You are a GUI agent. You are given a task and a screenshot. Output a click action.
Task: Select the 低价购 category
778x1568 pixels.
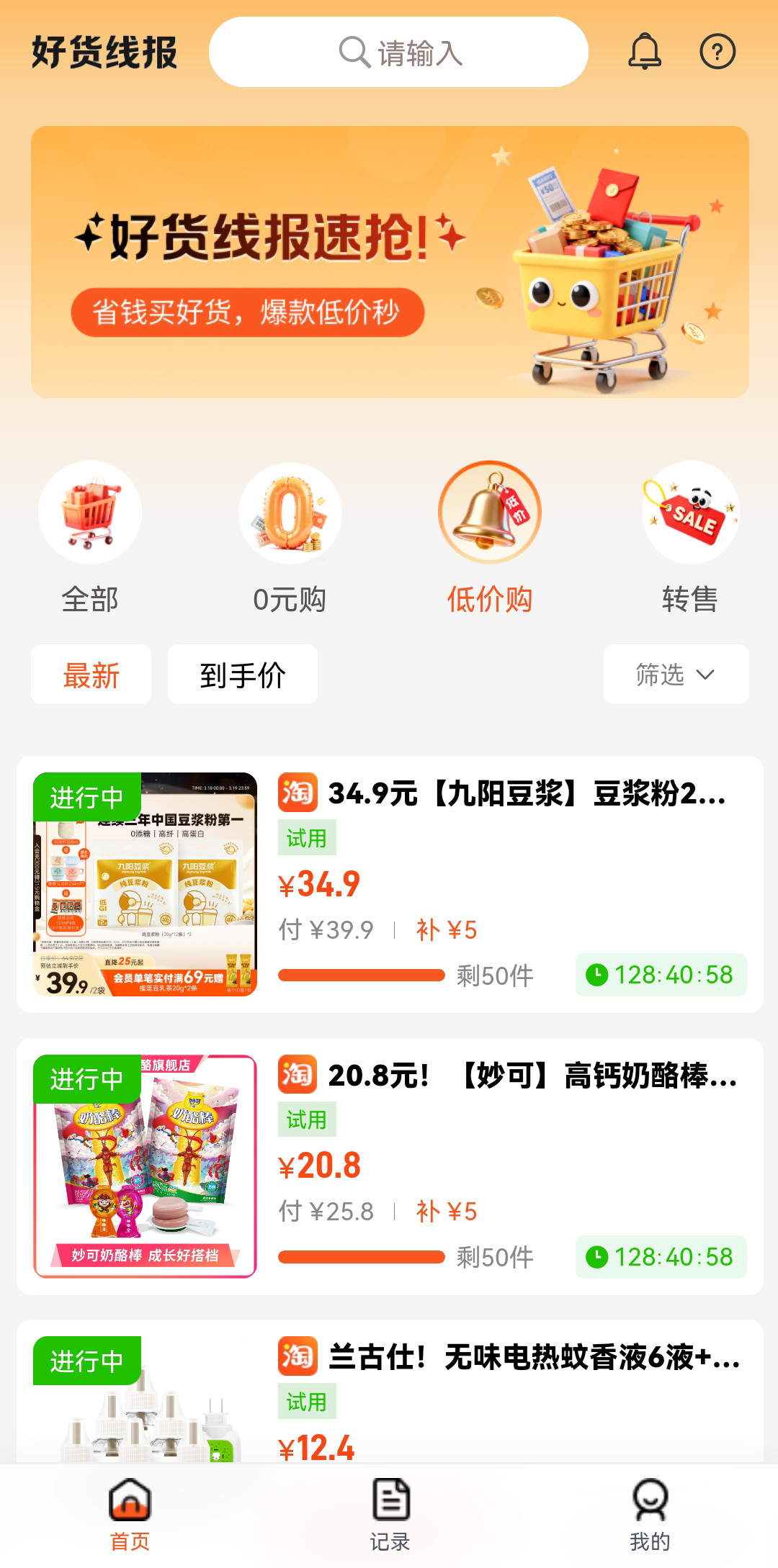point(490,537)
